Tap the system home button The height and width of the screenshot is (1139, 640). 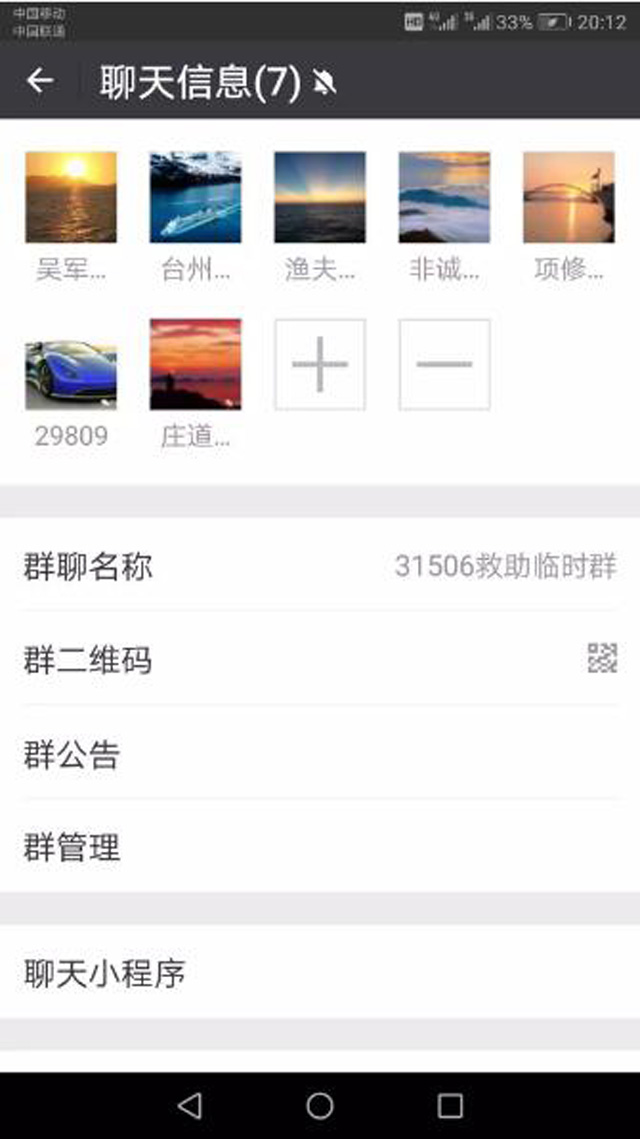[320, 1105]
